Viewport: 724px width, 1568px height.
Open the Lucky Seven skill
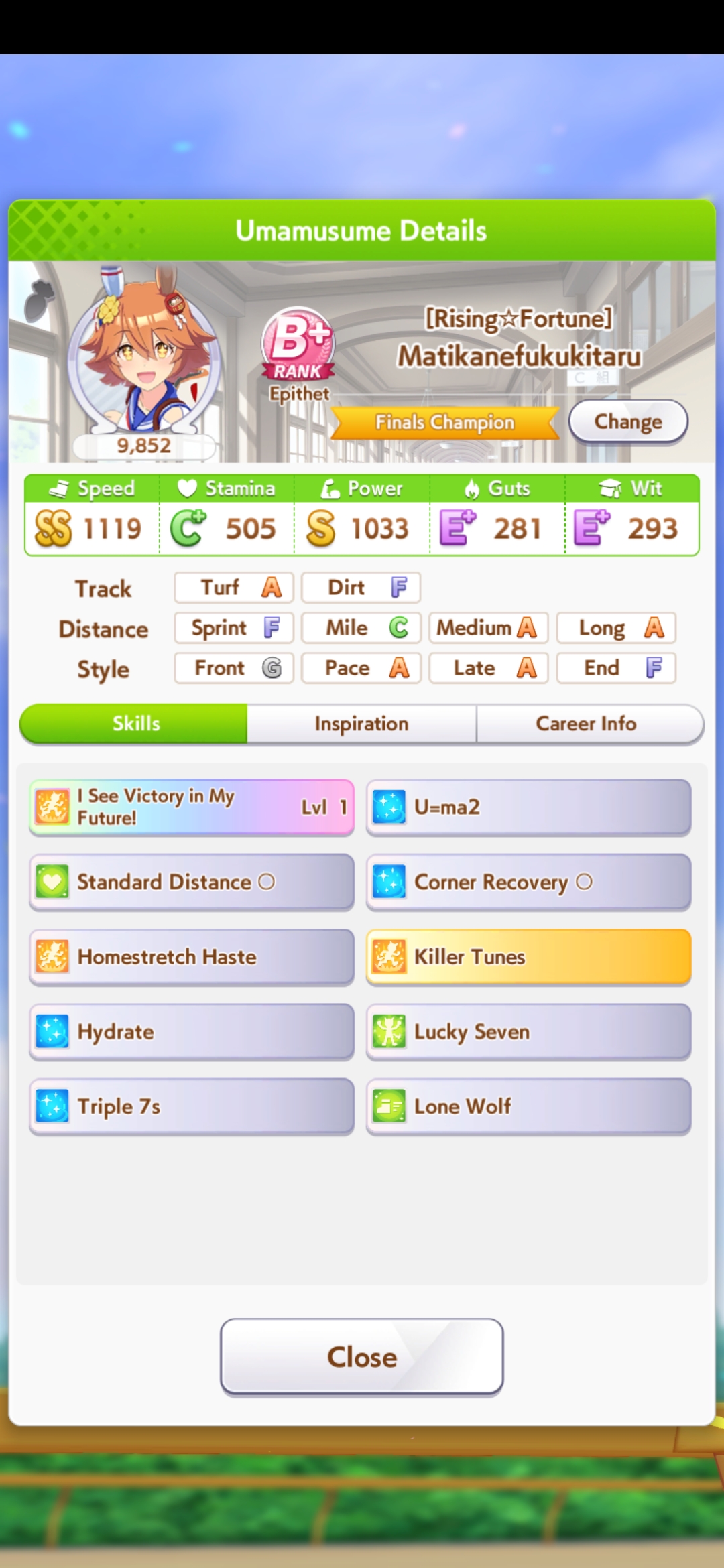click(x=528, y=1032)
